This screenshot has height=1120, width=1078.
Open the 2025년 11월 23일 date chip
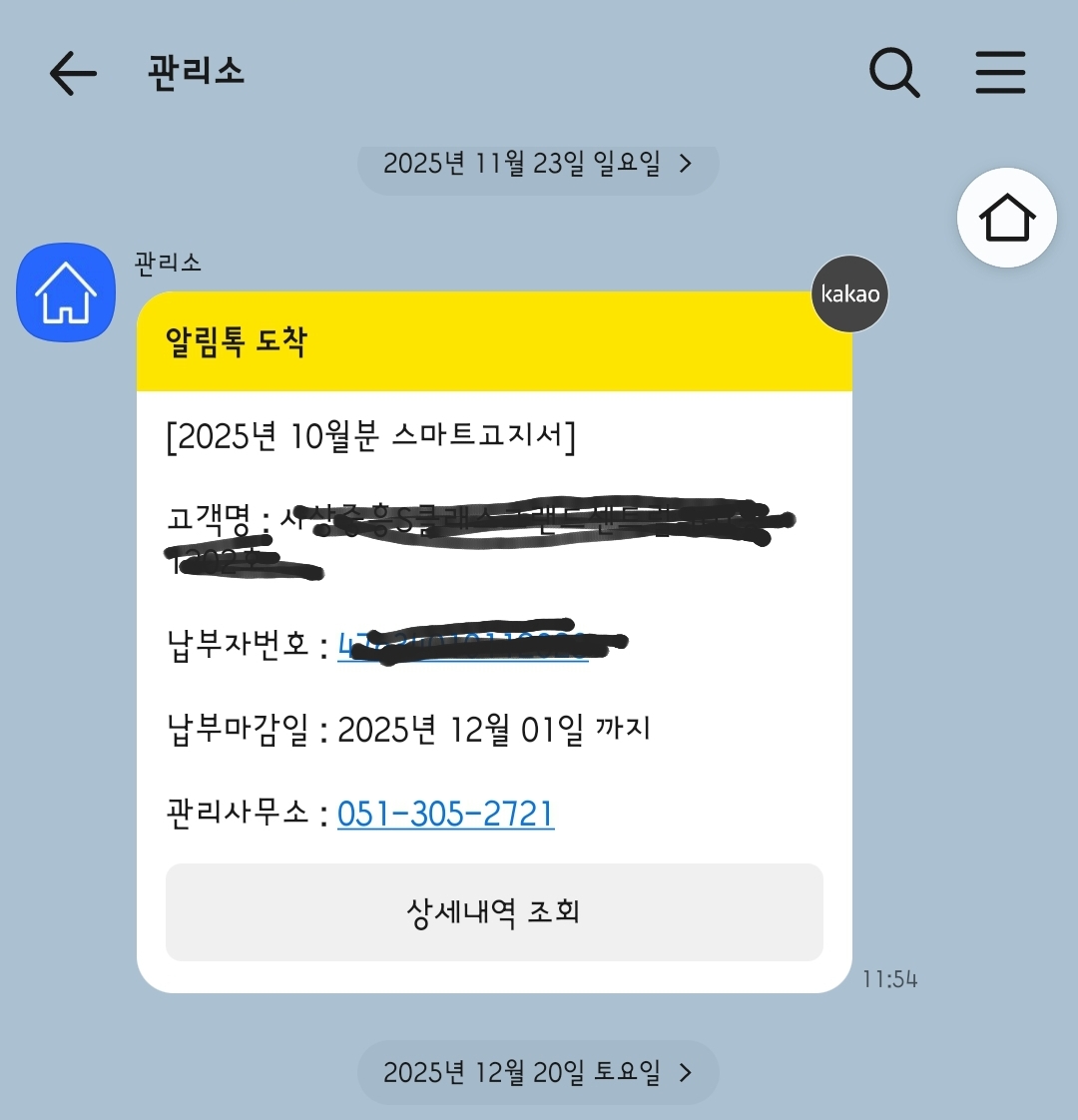click(537, 164)
